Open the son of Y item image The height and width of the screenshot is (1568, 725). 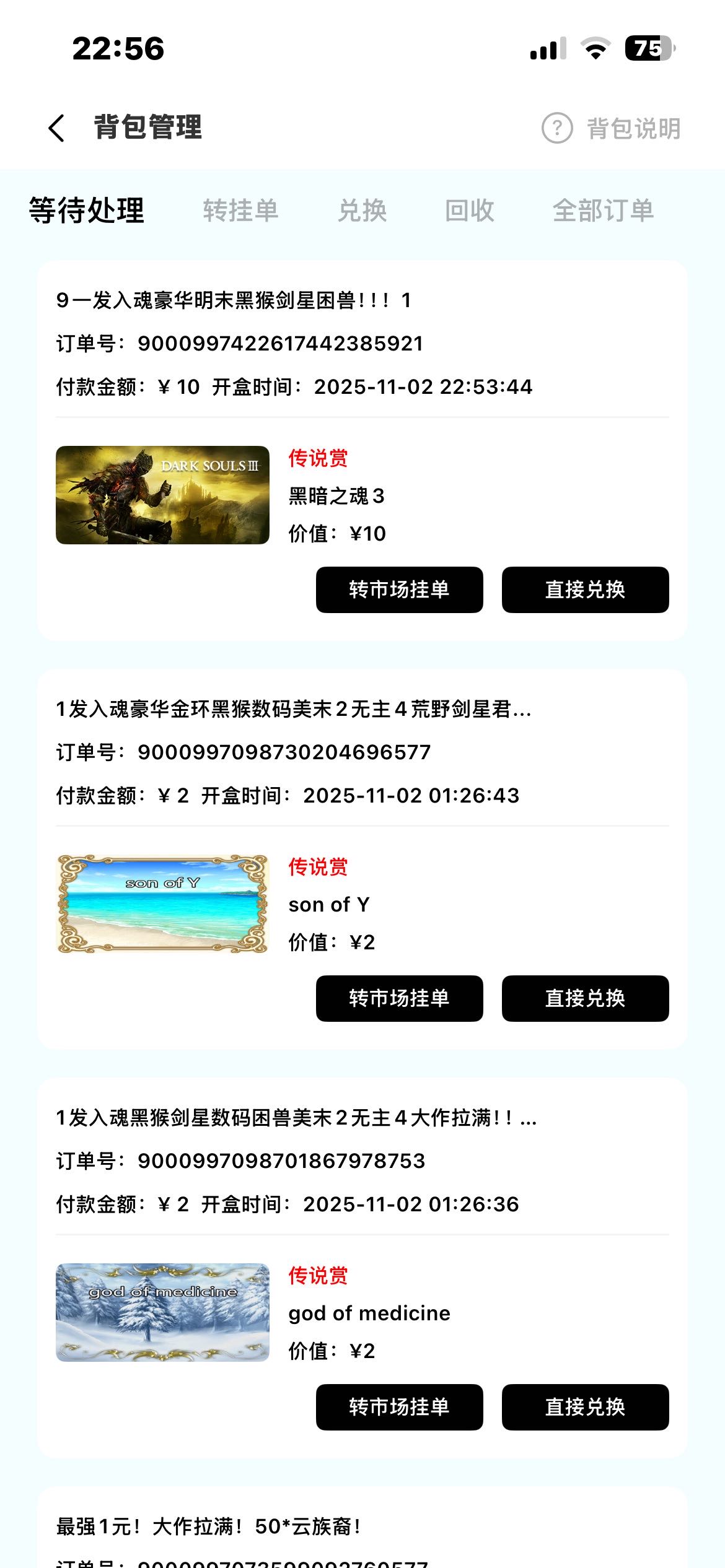click(162, 904)
